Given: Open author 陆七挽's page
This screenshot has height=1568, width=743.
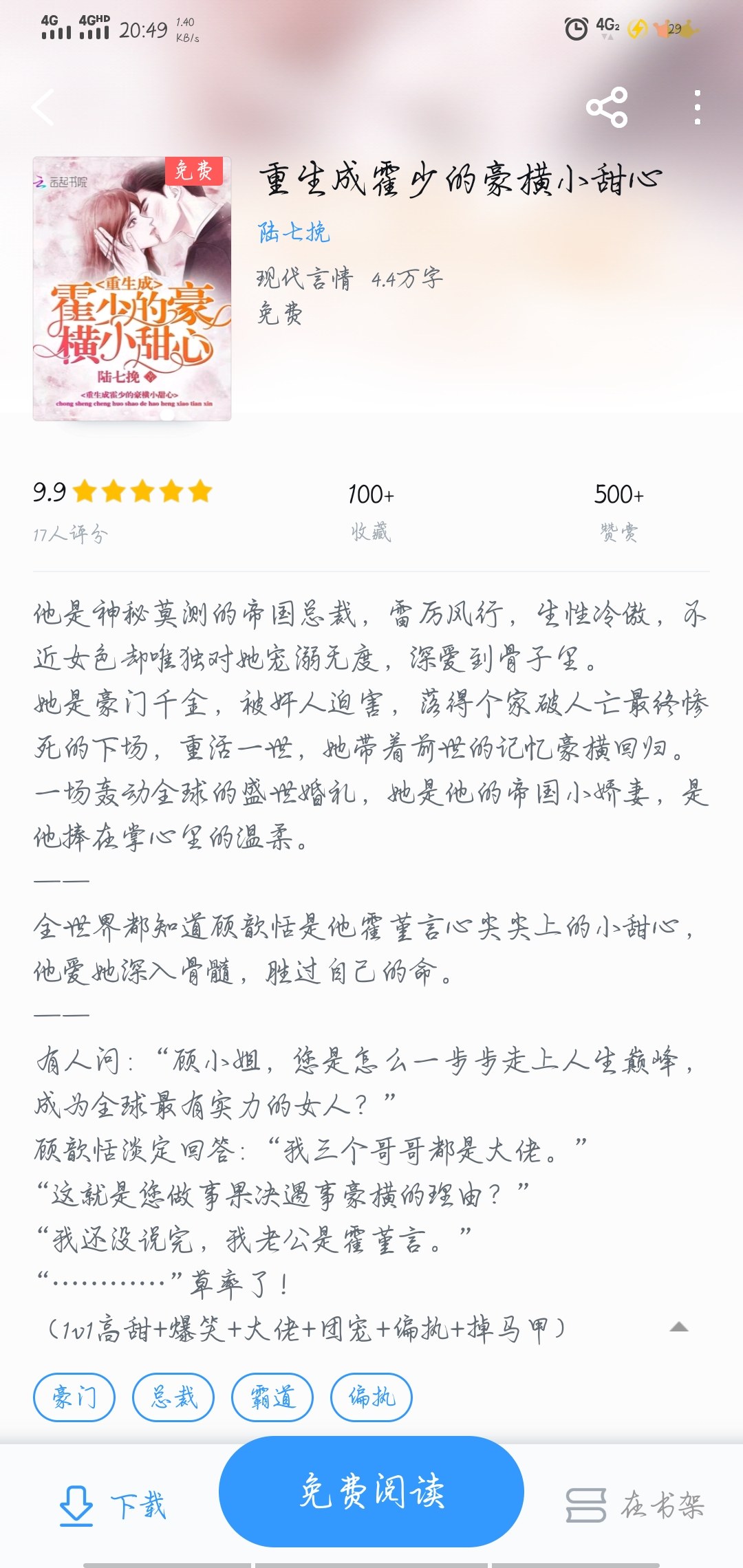Looking at the screenshot, I should [x=294, y=232].
